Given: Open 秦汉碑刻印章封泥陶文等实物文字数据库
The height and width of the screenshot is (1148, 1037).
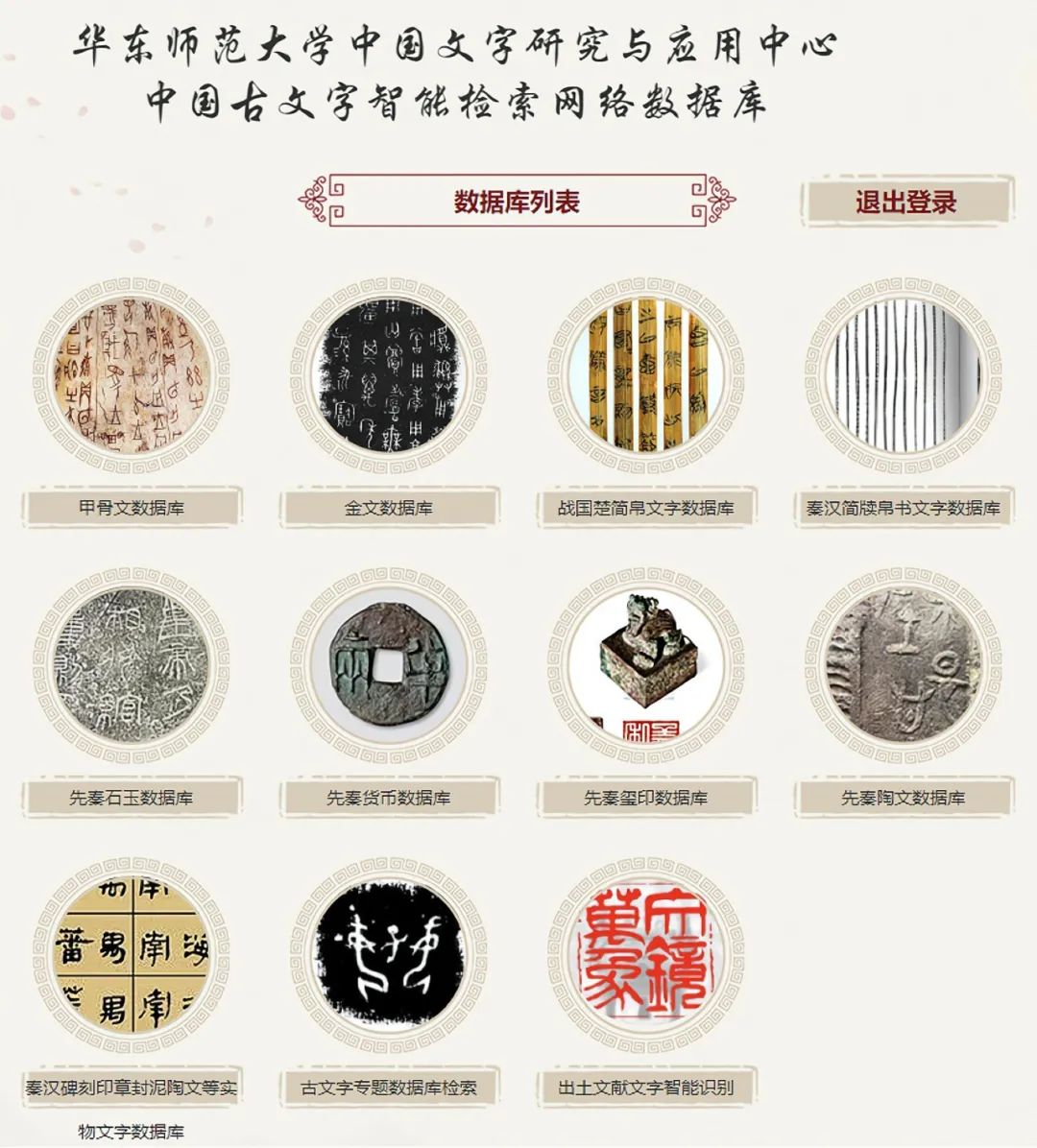Looking at the screenshot, I should 132,1088.
